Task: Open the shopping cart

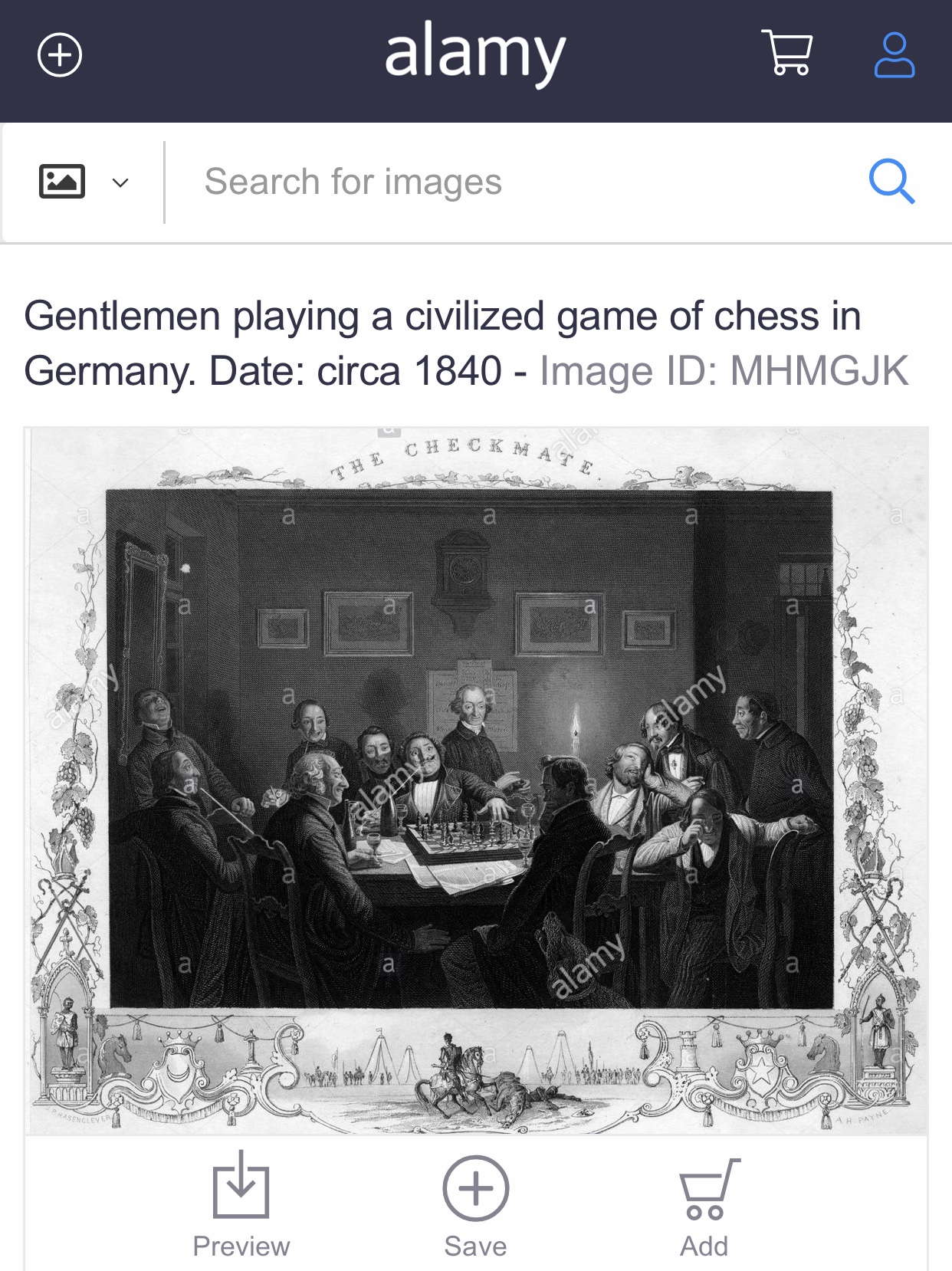Action: coord(787,53)
